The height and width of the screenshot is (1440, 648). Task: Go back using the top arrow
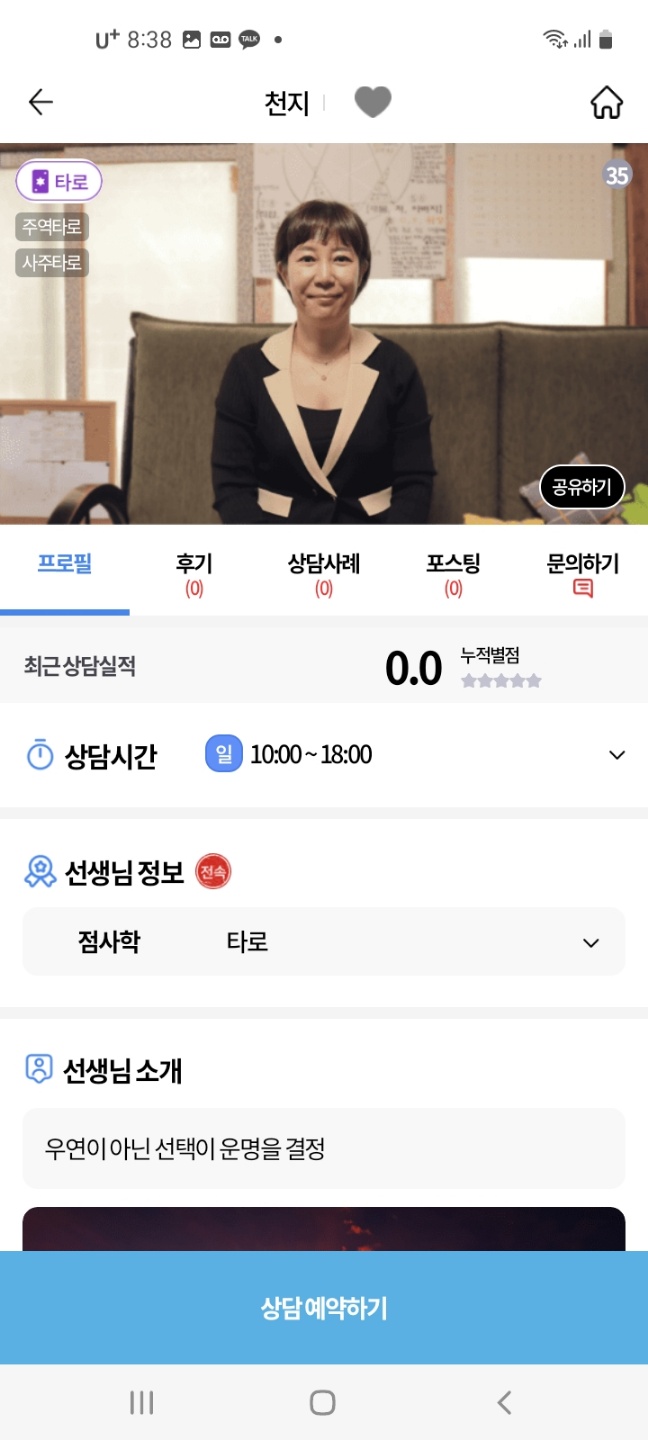pos(41,102)
